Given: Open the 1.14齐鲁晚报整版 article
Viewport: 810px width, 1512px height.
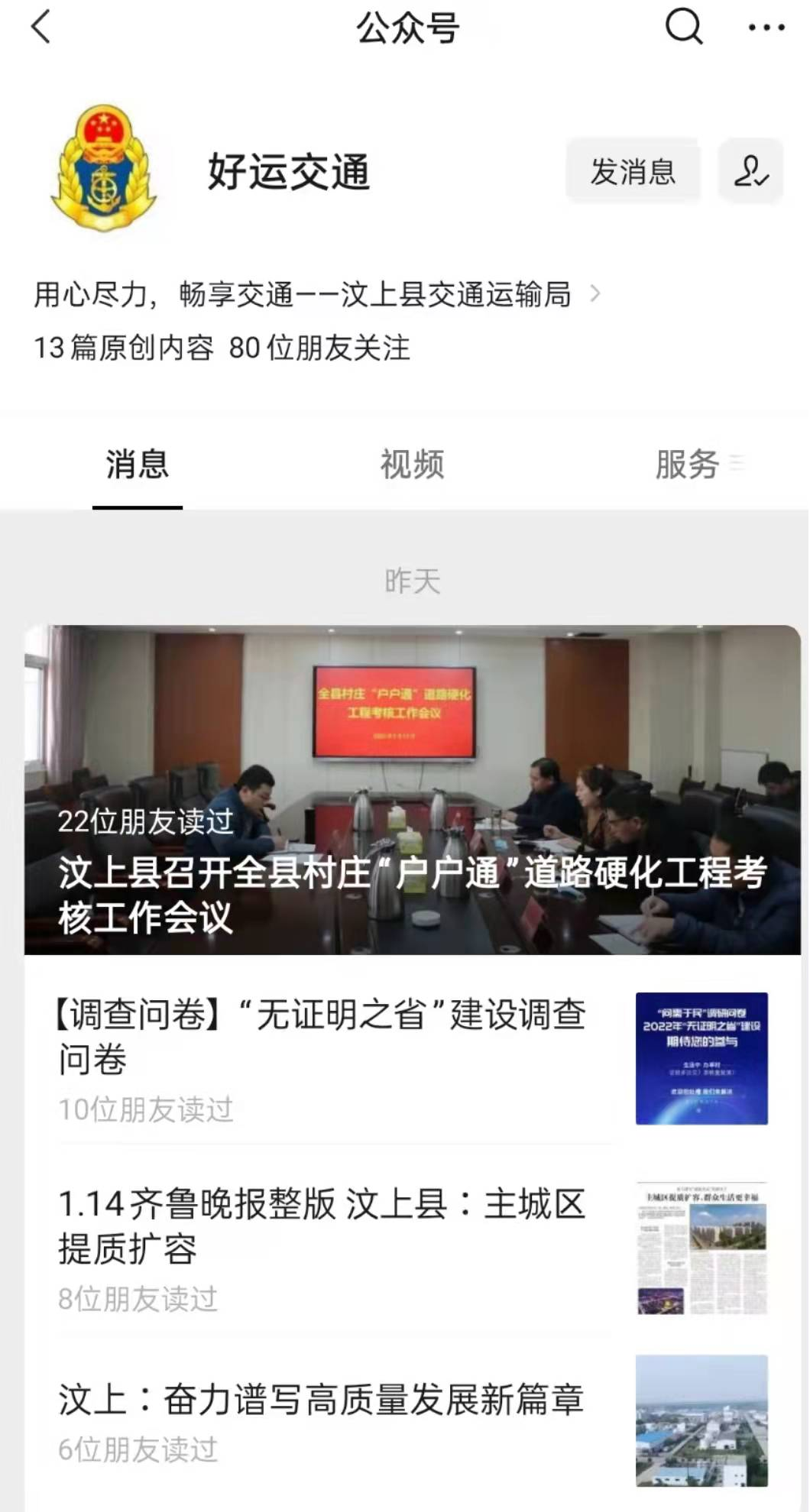Looking at the screenshot, I should click(413, 1249).
